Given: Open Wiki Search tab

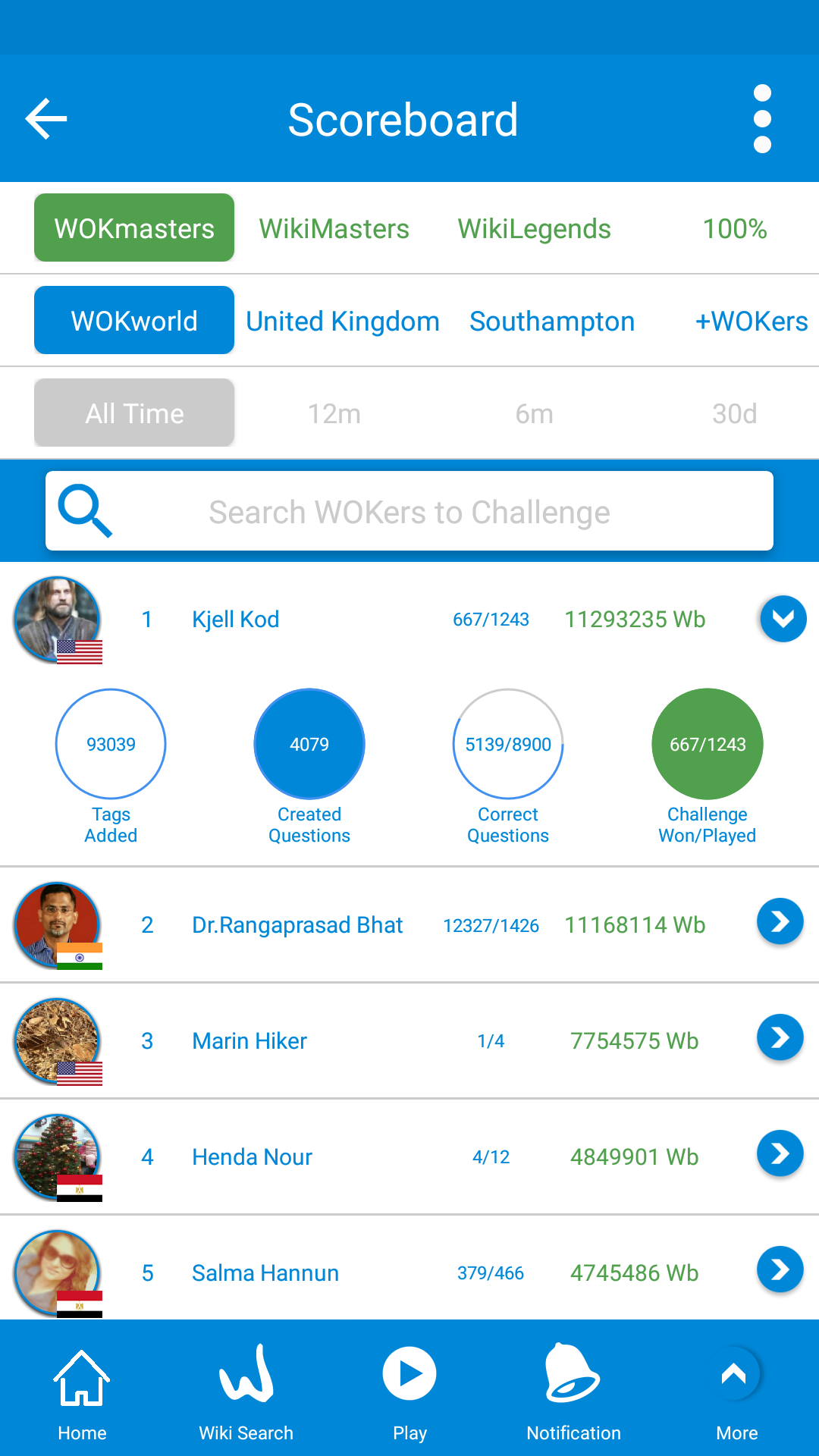Looking at the screenshot, I should point(246,1394).
